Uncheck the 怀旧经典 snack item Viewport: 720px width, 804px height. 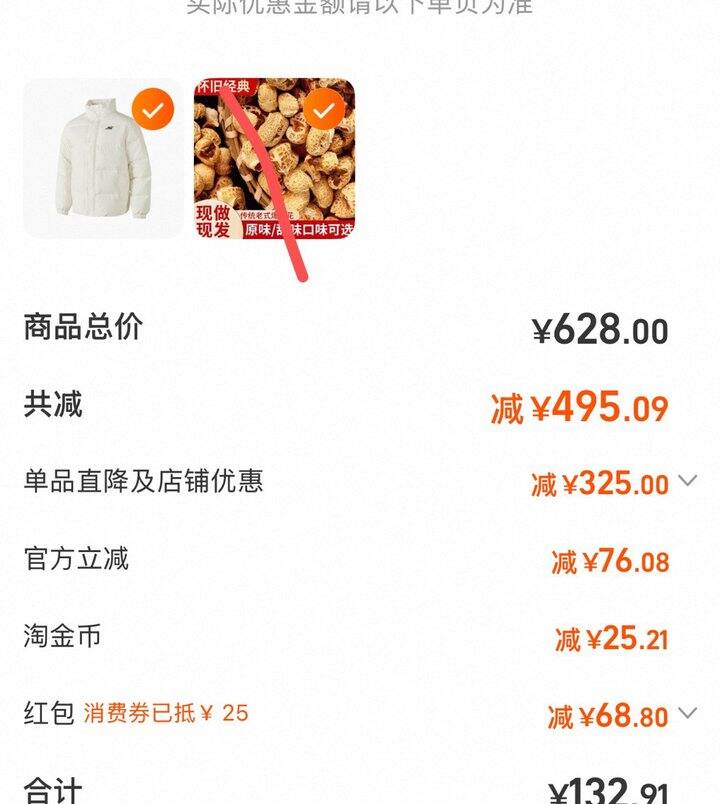[x=323, y=110]
